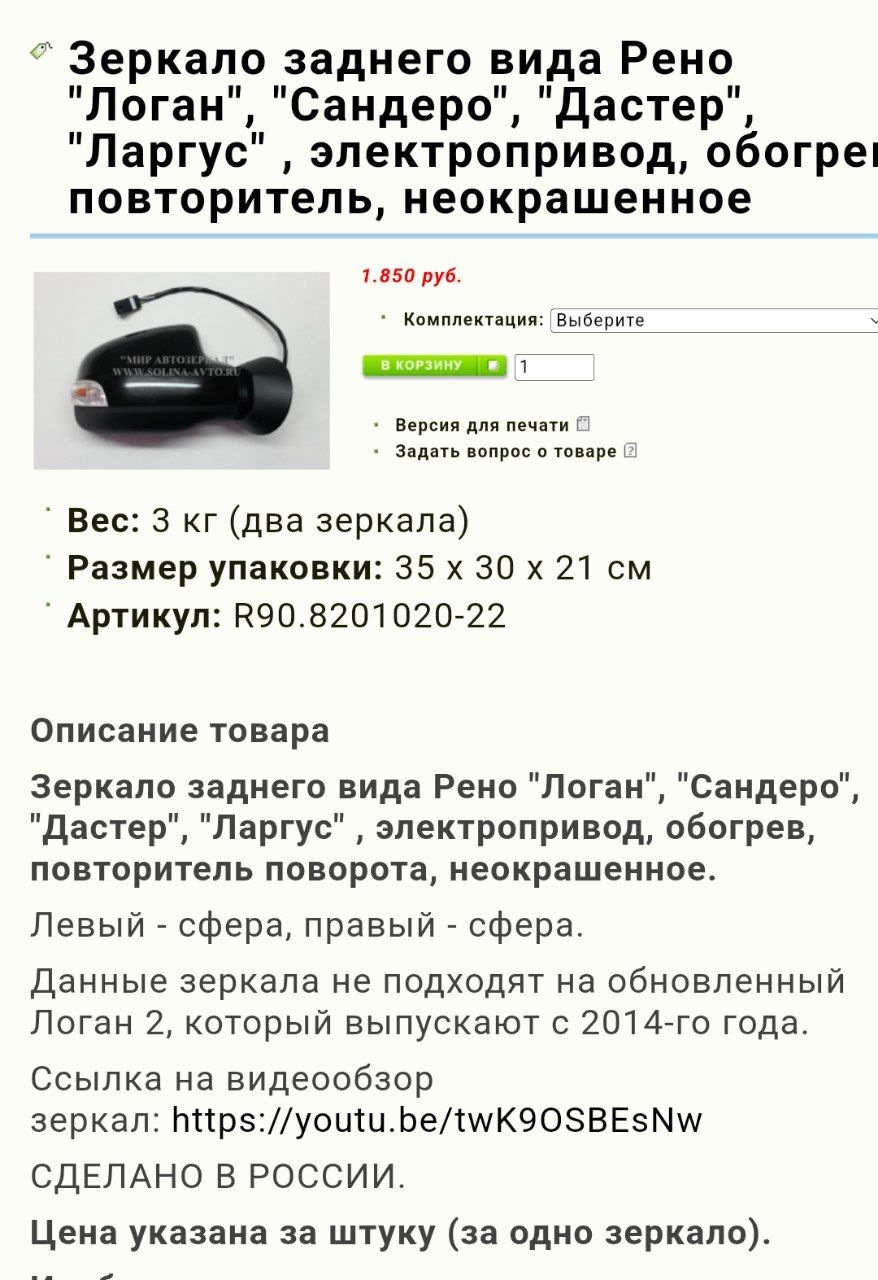878x1280 pixels.
Task: Open Версия для печати link
Action: coord(482,425)
